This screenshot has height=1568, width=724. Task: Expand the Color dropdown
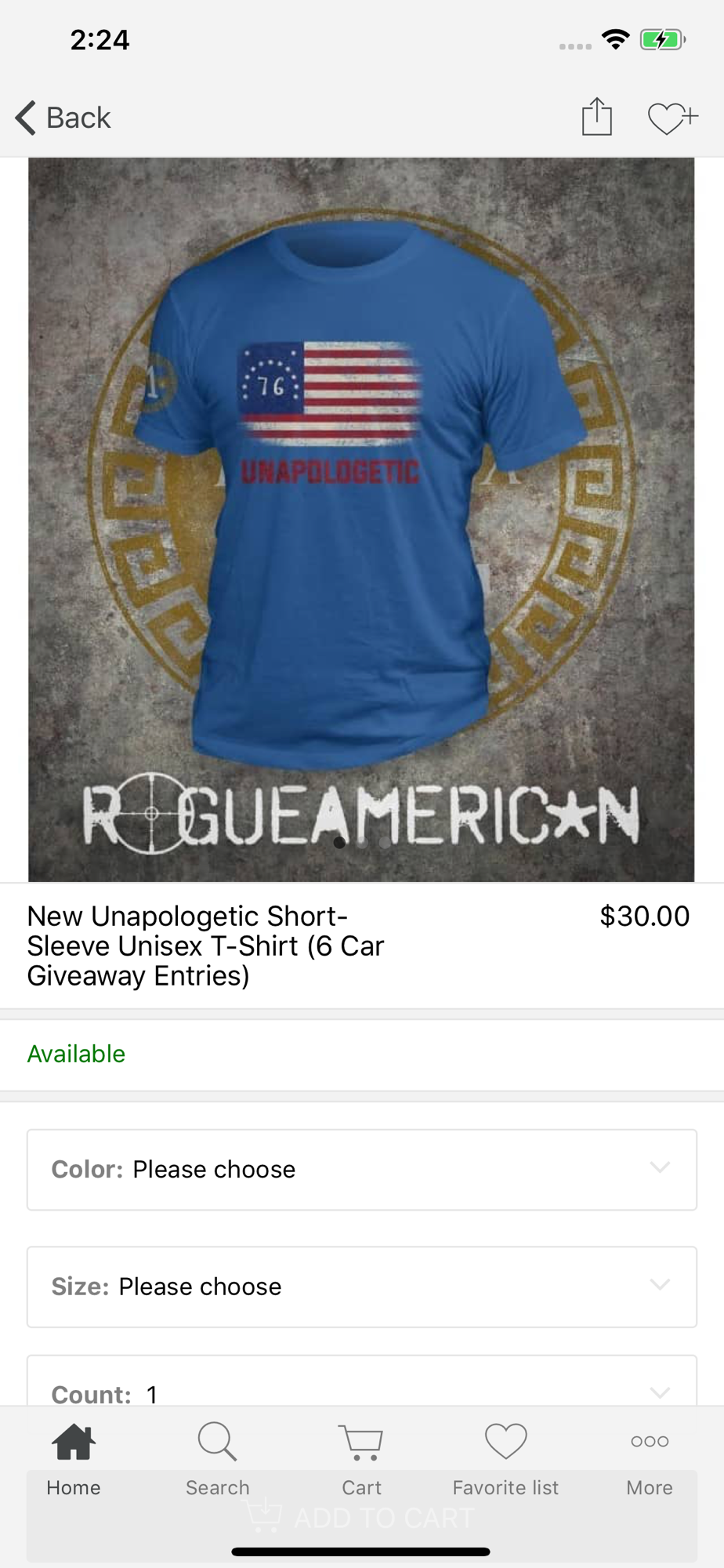pos(361,1169)
